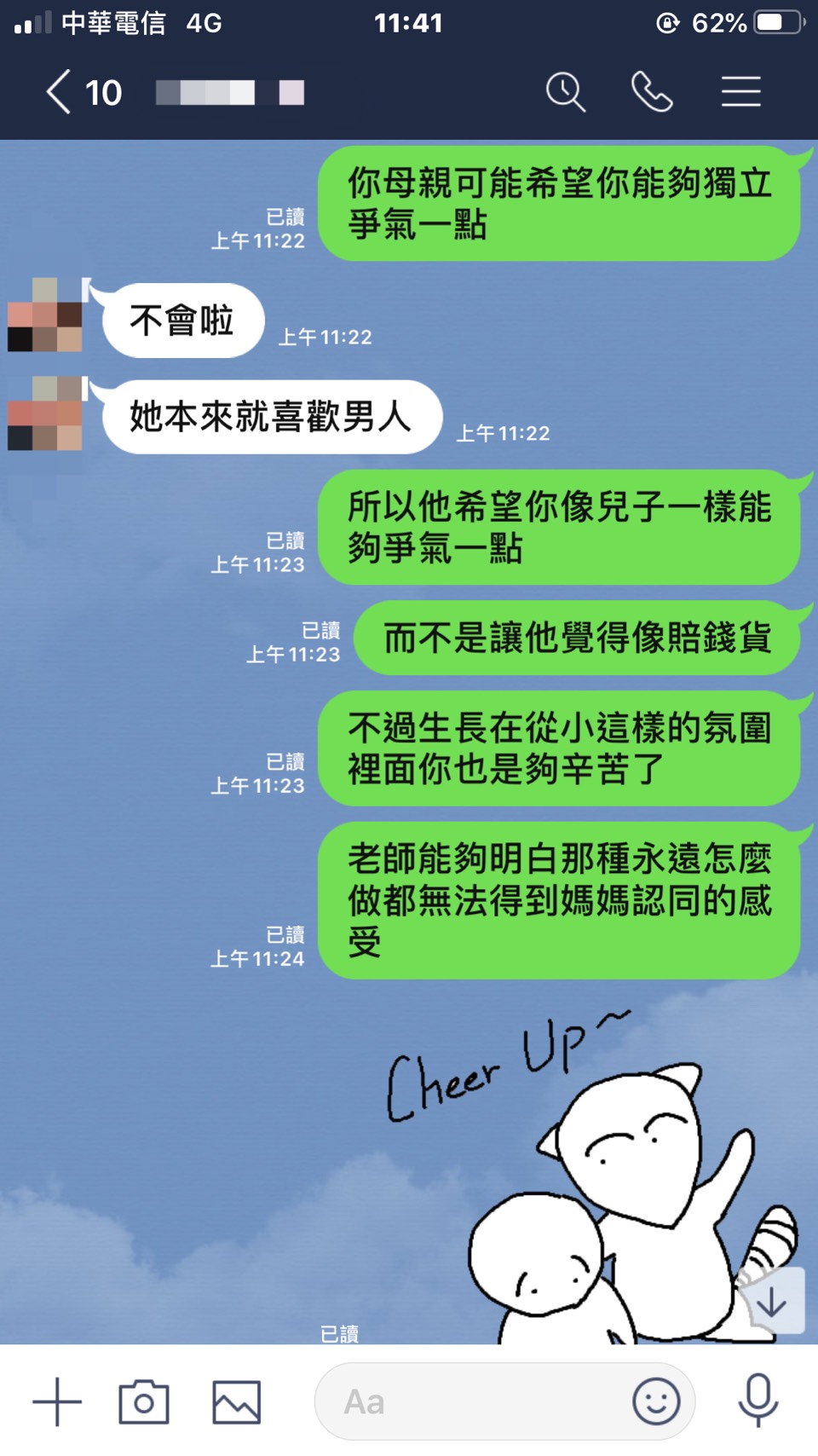Start a voice call

(652, 92)
